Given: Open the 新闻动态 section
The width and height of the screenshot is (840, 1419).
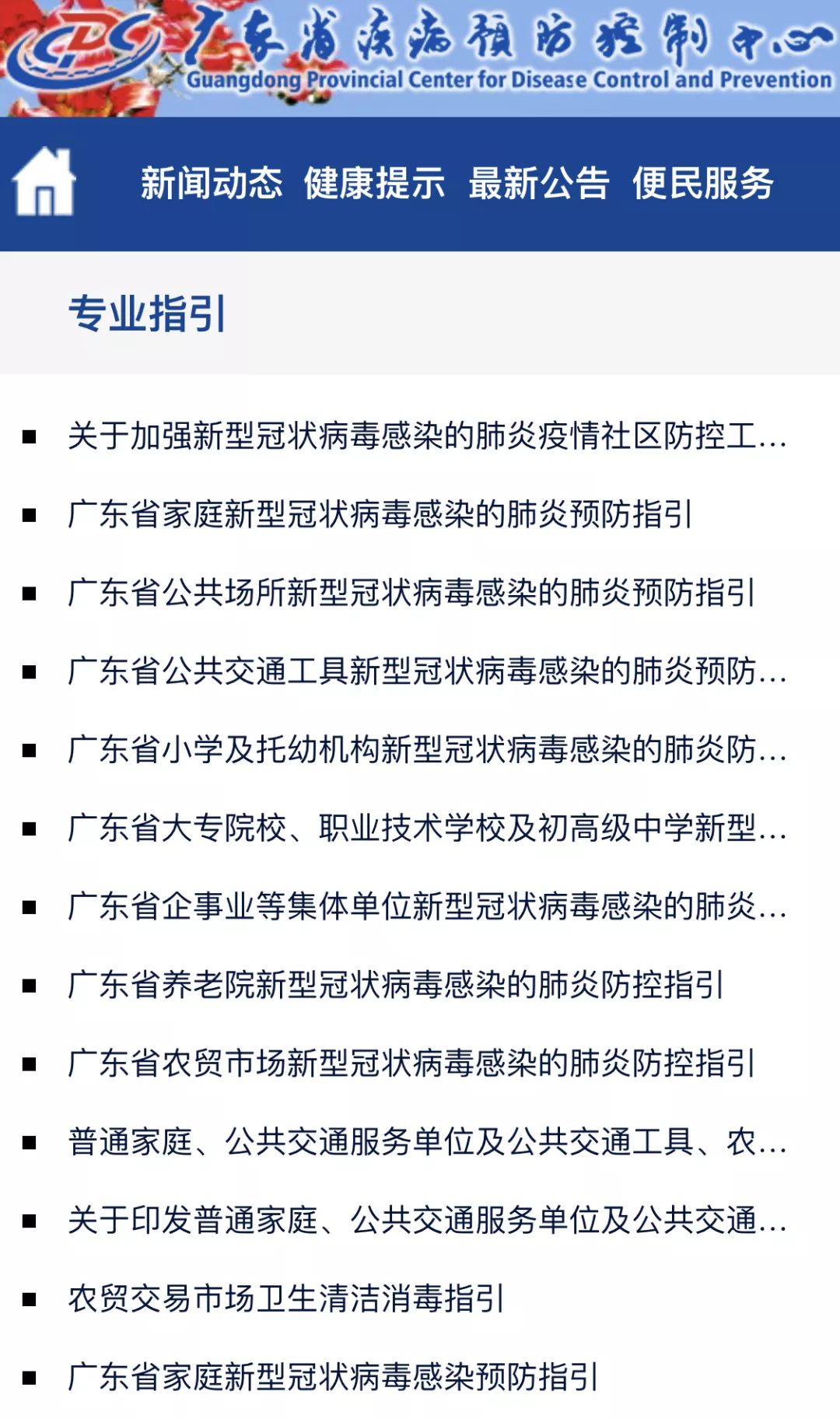Looking at the screenshot, I should coord(211,184).
